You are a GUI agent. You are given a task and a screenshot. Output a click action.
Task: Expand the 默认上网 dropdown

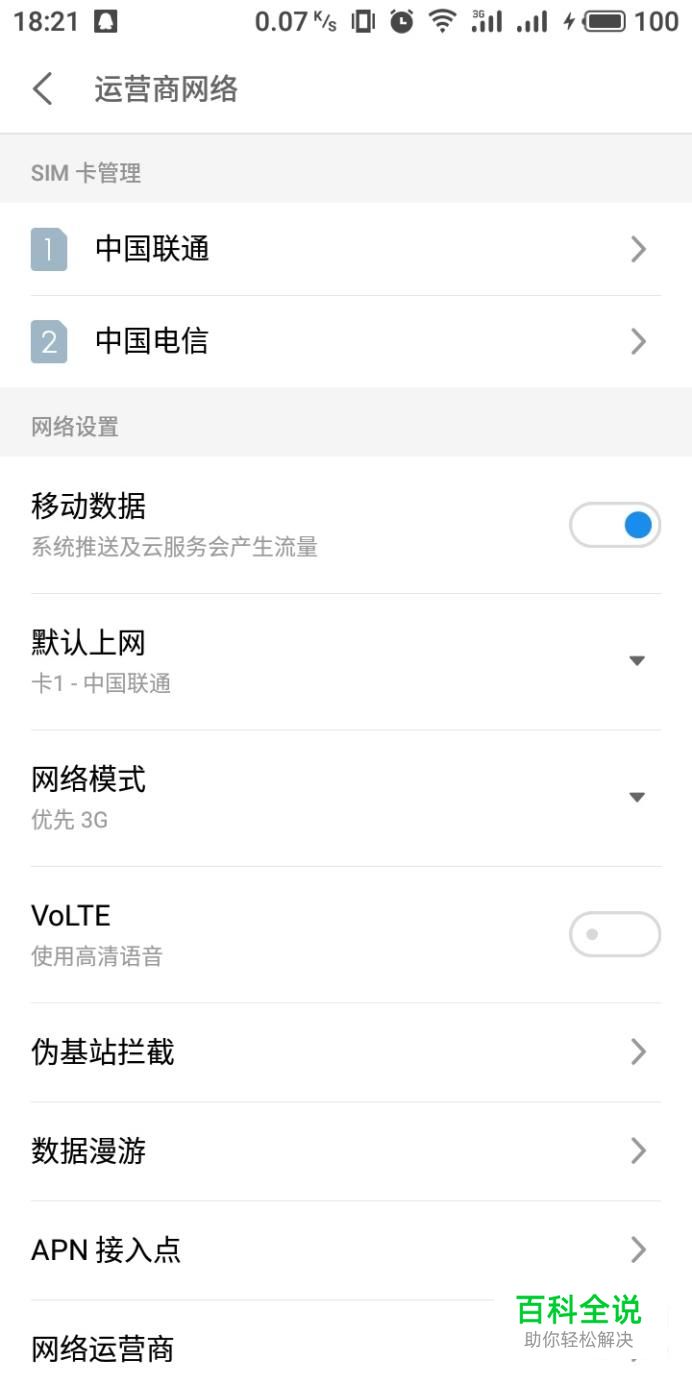[x=636, y=661]
